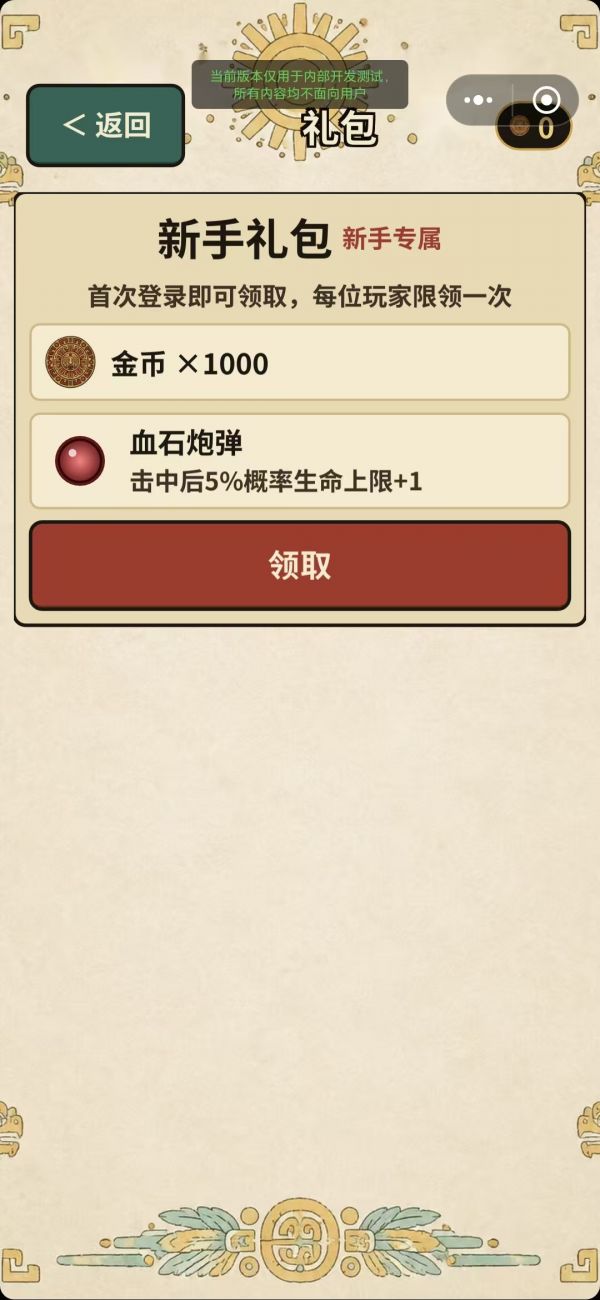Claim the gift pack with 领取
This screenshot has width=600, height=1300.
coord(300,566)
